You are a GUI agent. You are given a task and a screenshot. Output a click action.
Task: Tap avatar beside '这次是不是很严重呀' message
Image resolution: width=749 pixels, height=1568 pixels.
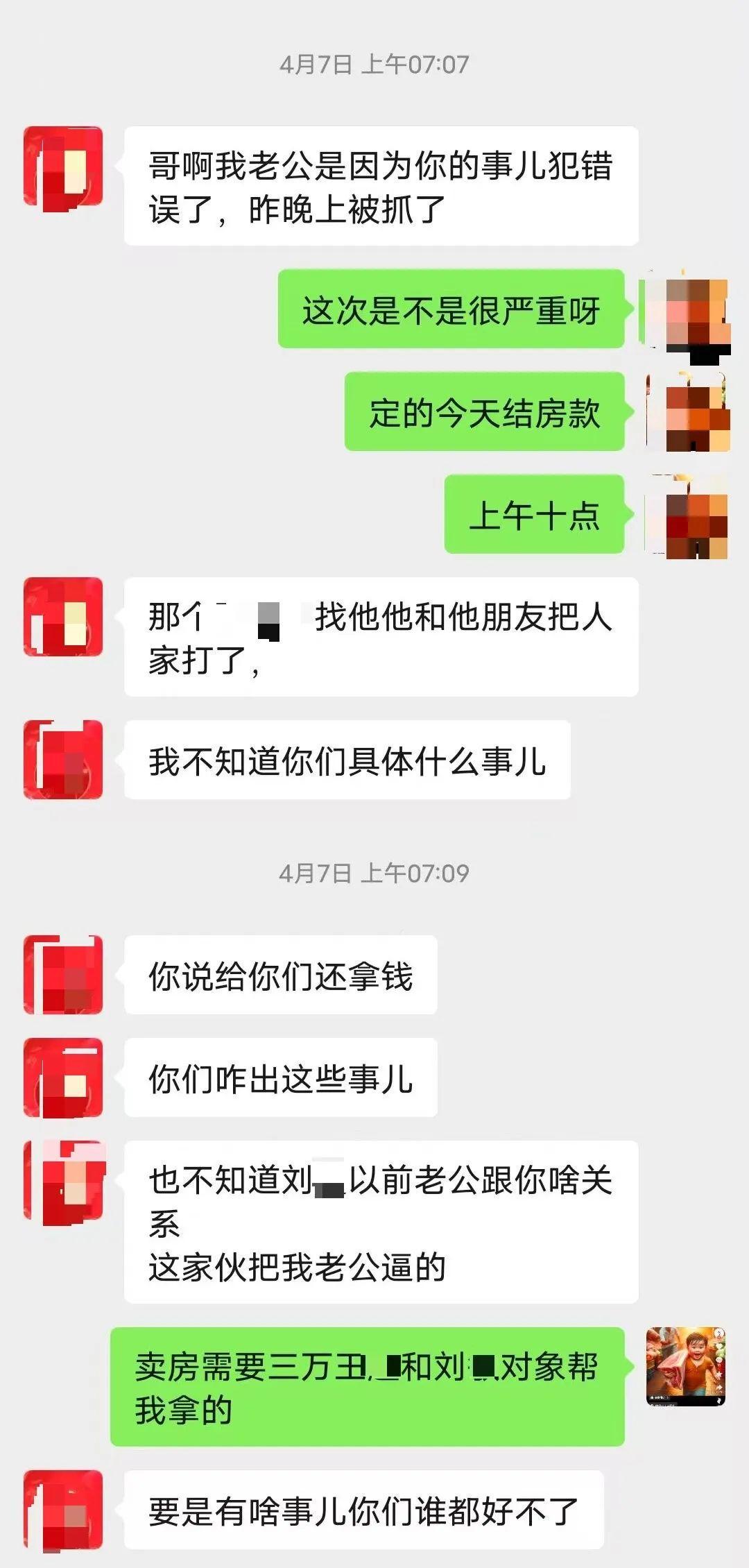(686, 316)
